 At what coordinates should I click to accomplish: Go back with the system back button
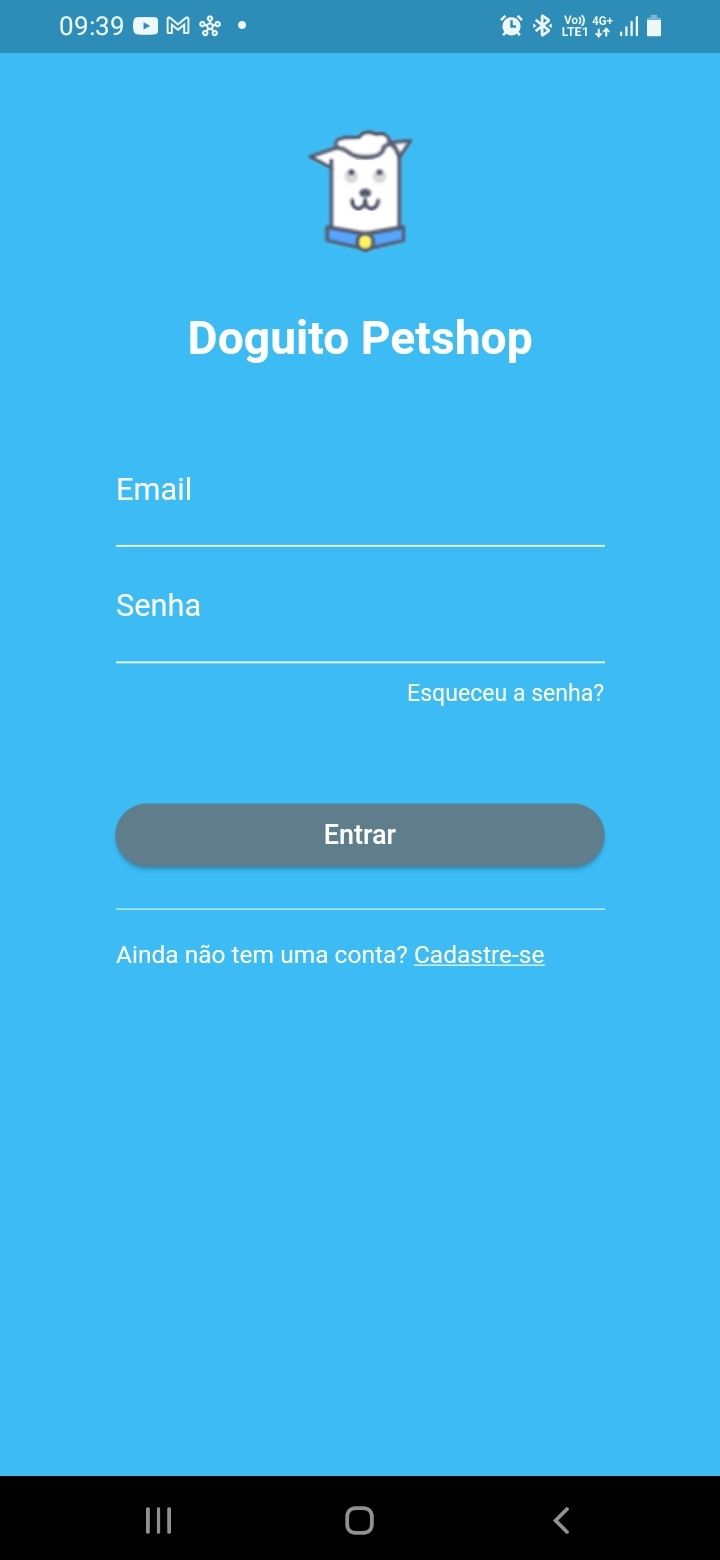(x=561, y=1521)
